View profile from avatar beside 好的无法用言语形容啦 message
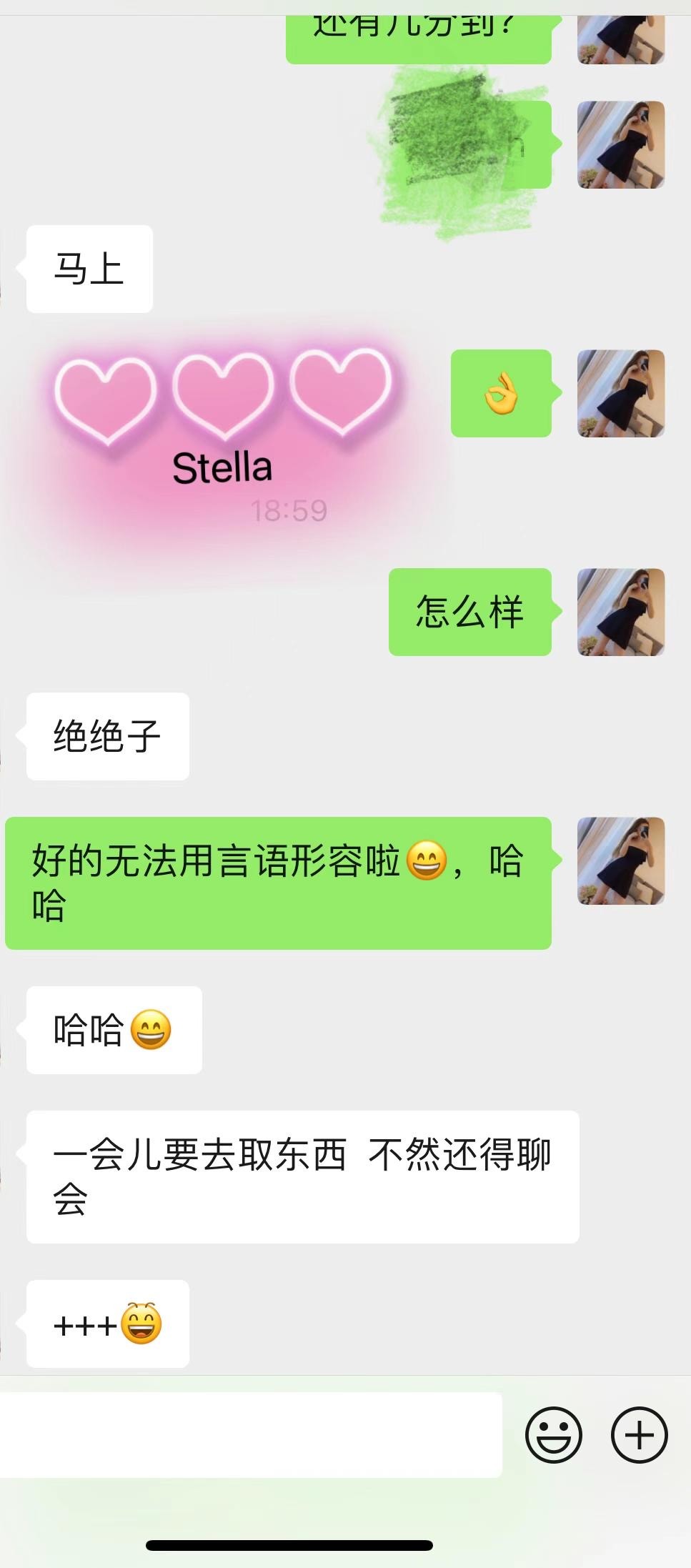Viewport: 691px width, 1568px height. 621,860
